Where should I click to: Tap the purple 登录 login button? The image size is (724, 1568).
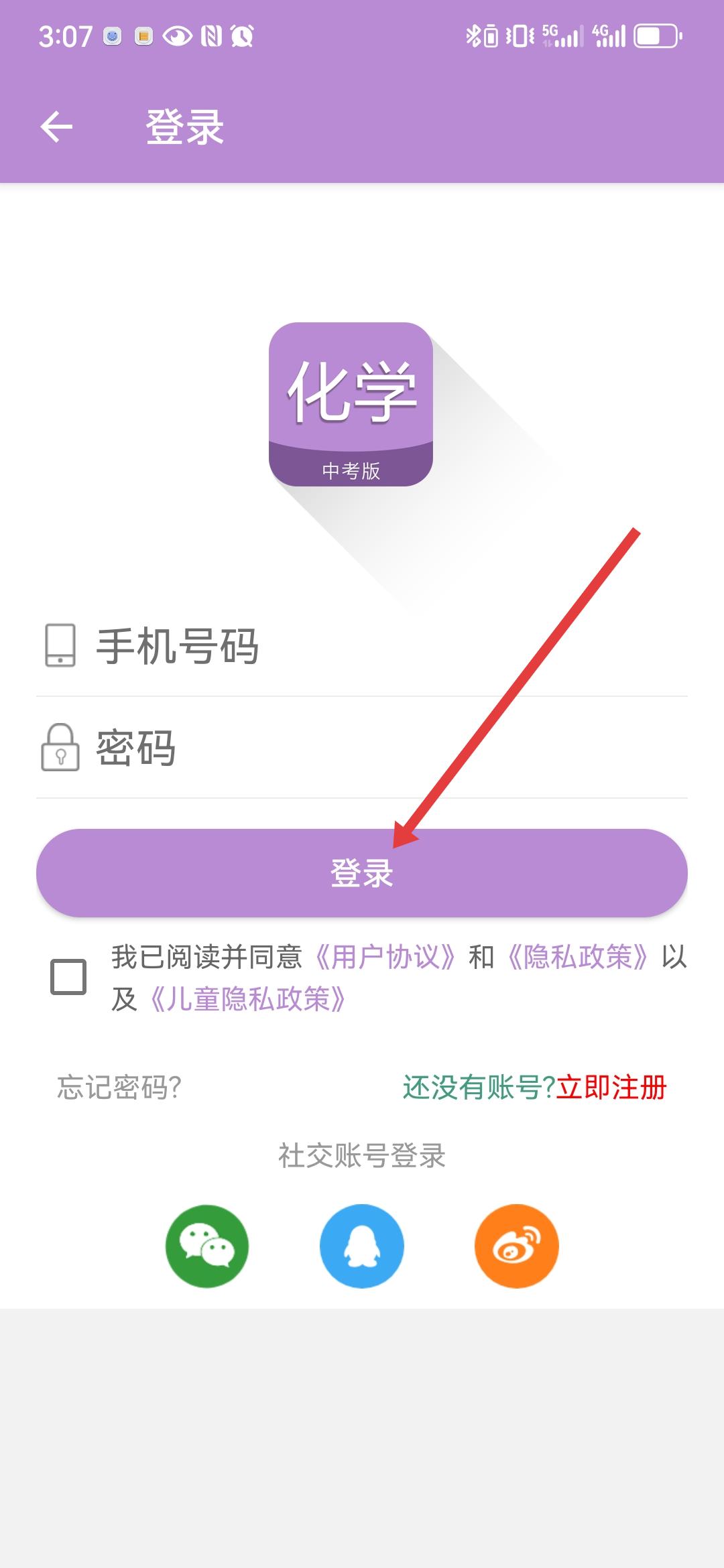(362, 872)
